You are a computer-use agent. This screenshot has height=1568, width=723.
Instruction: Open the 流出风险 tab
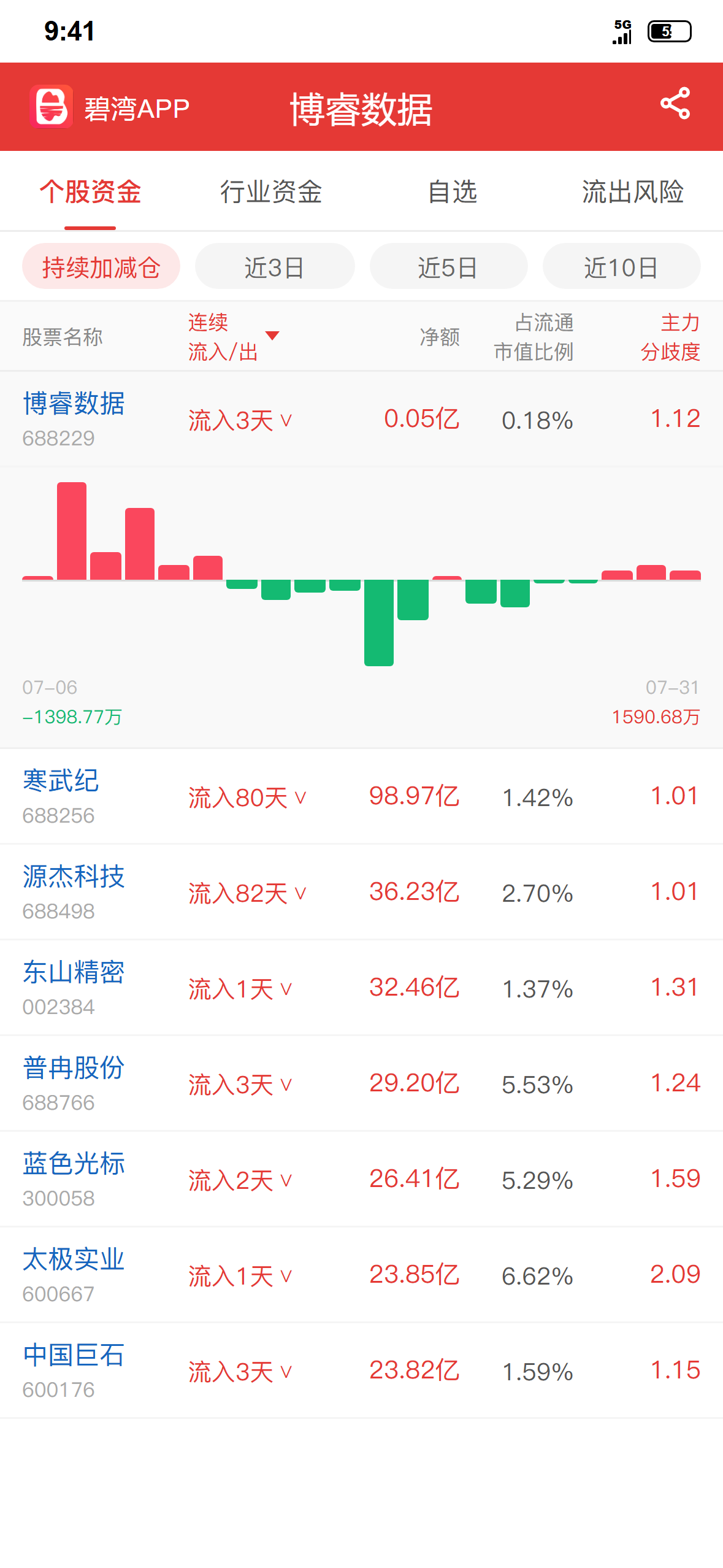(x=633, y=191)
